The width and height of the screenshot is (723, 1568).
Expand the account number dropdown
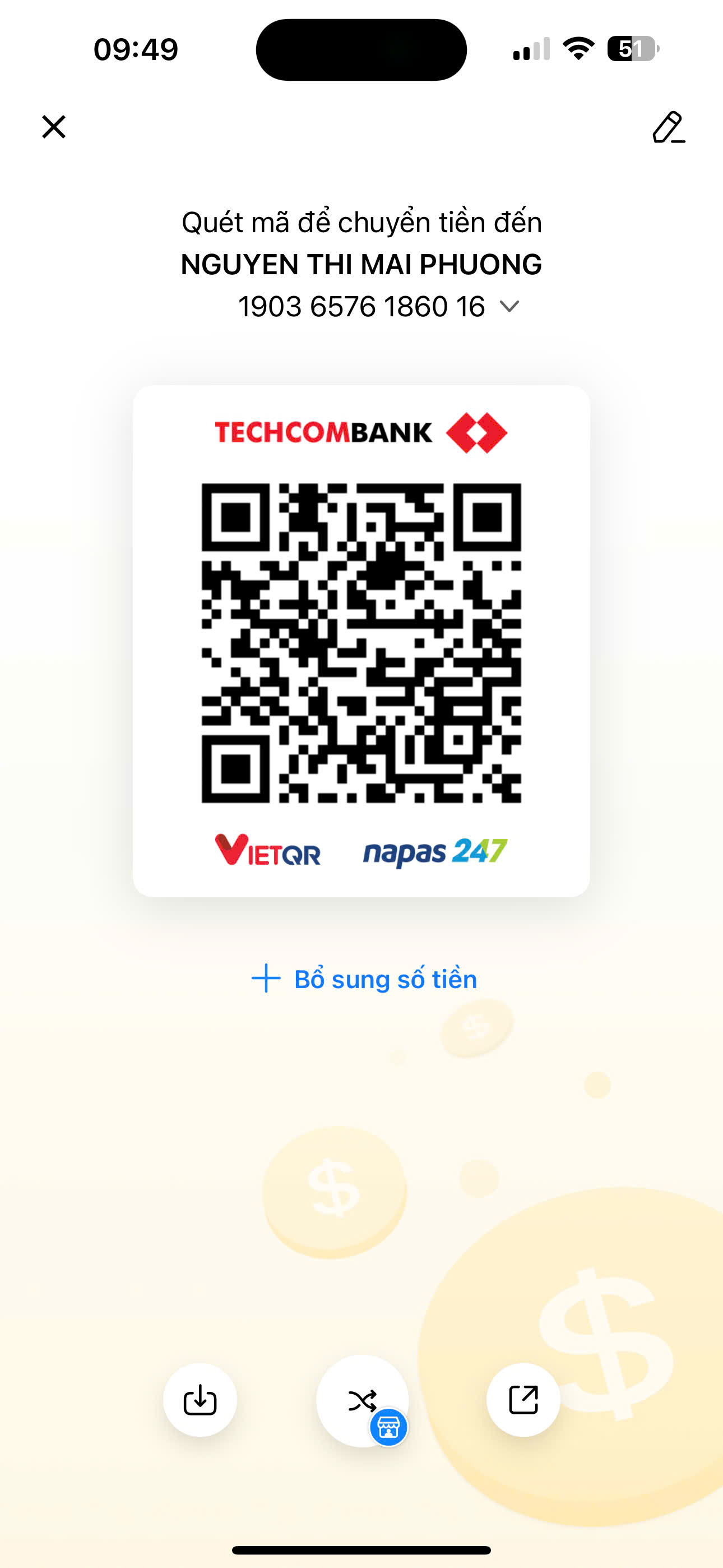tap(509, 306)
